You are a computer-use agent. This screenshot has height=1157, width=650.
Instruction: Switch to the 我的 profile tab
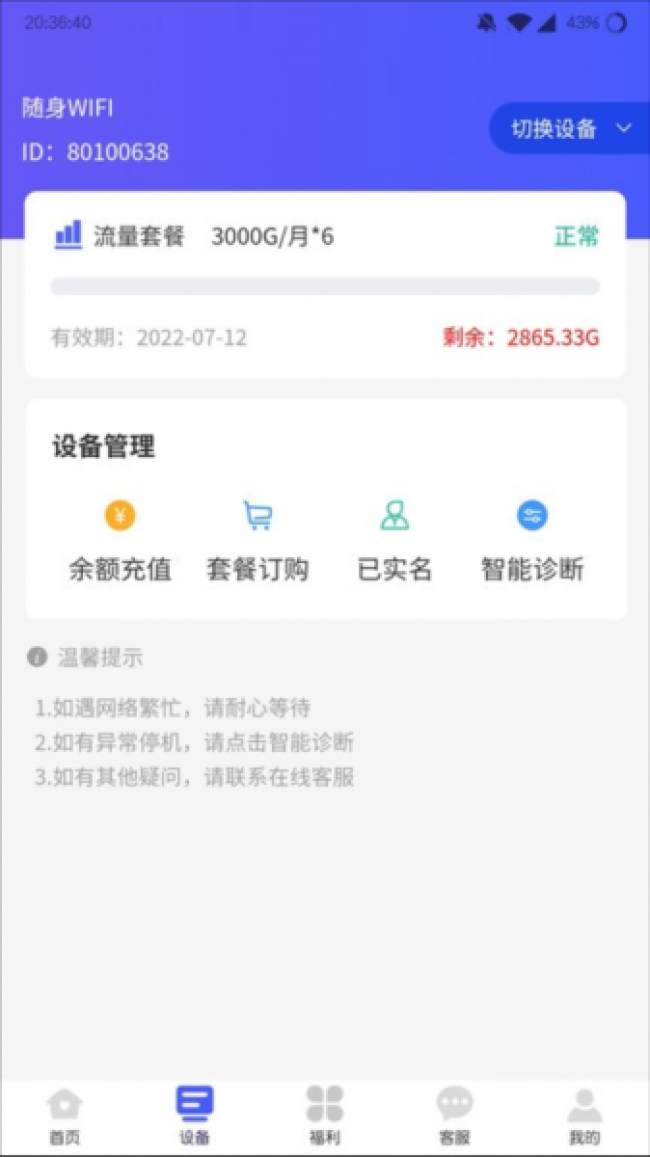(584, 1115)
